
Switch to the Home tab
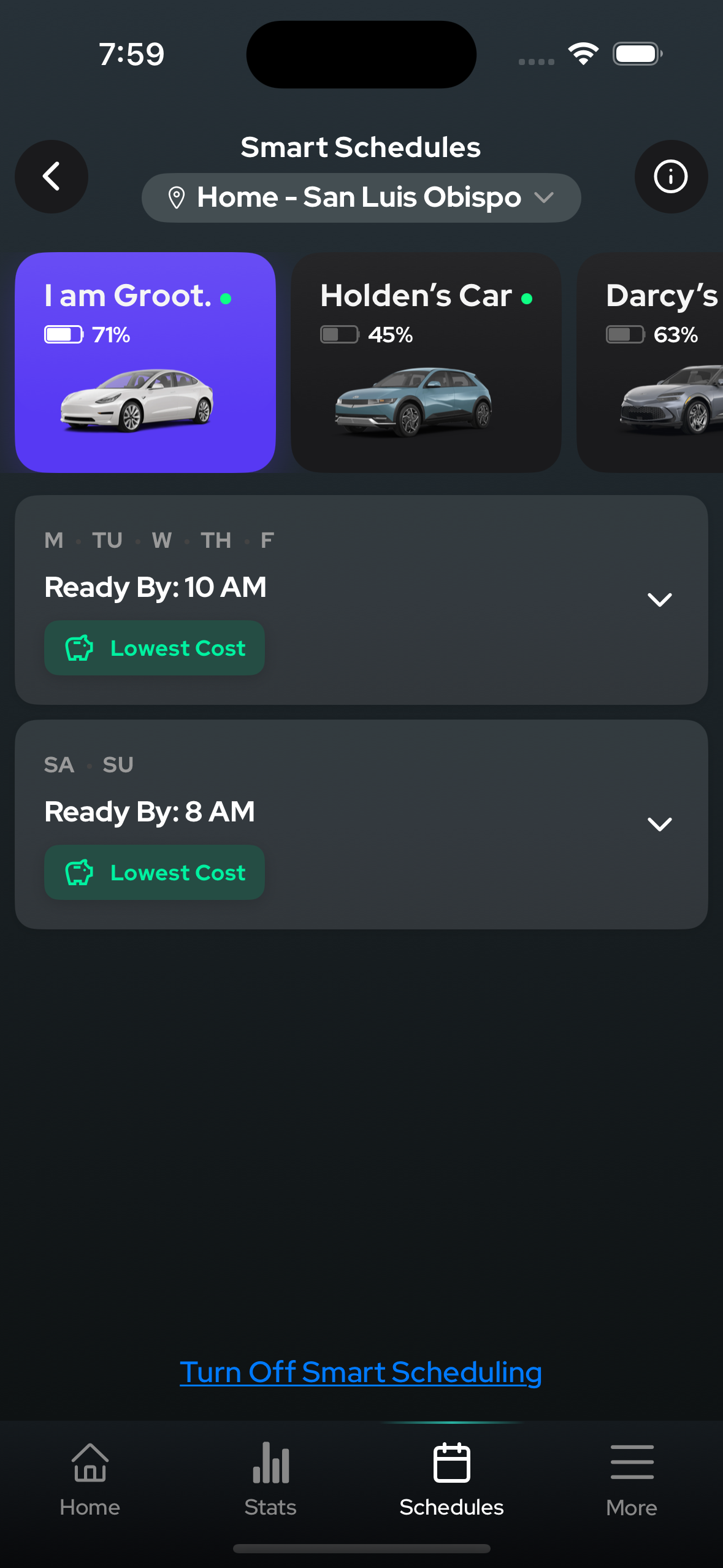click(90, 1480)
